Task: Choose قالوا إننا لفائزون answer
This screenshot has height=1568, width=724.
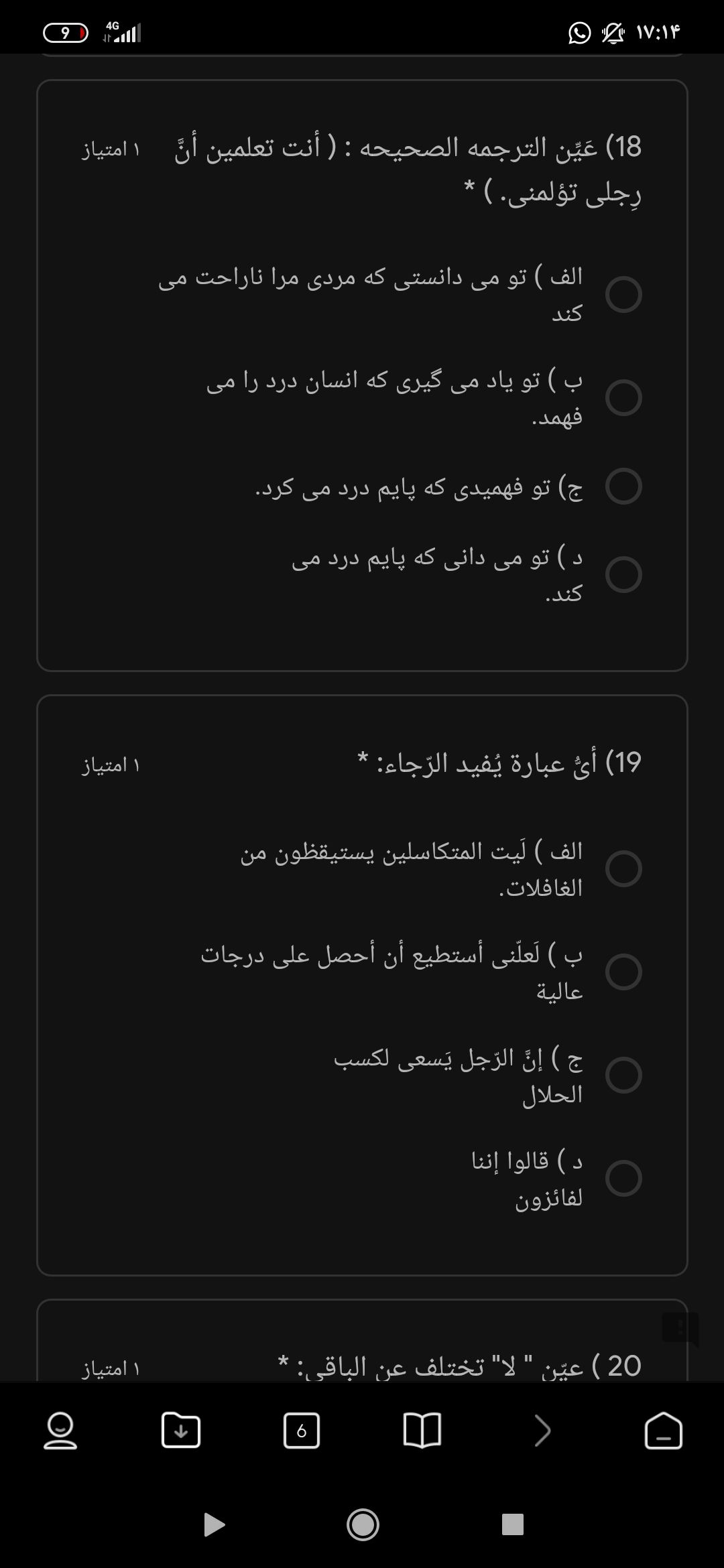Action: pyautogui.click(x=623, y=1178)
